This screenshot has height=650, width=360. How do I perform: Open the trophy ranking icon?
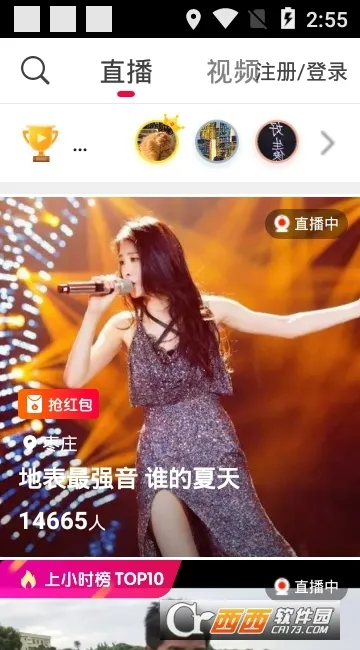point(40,143)
